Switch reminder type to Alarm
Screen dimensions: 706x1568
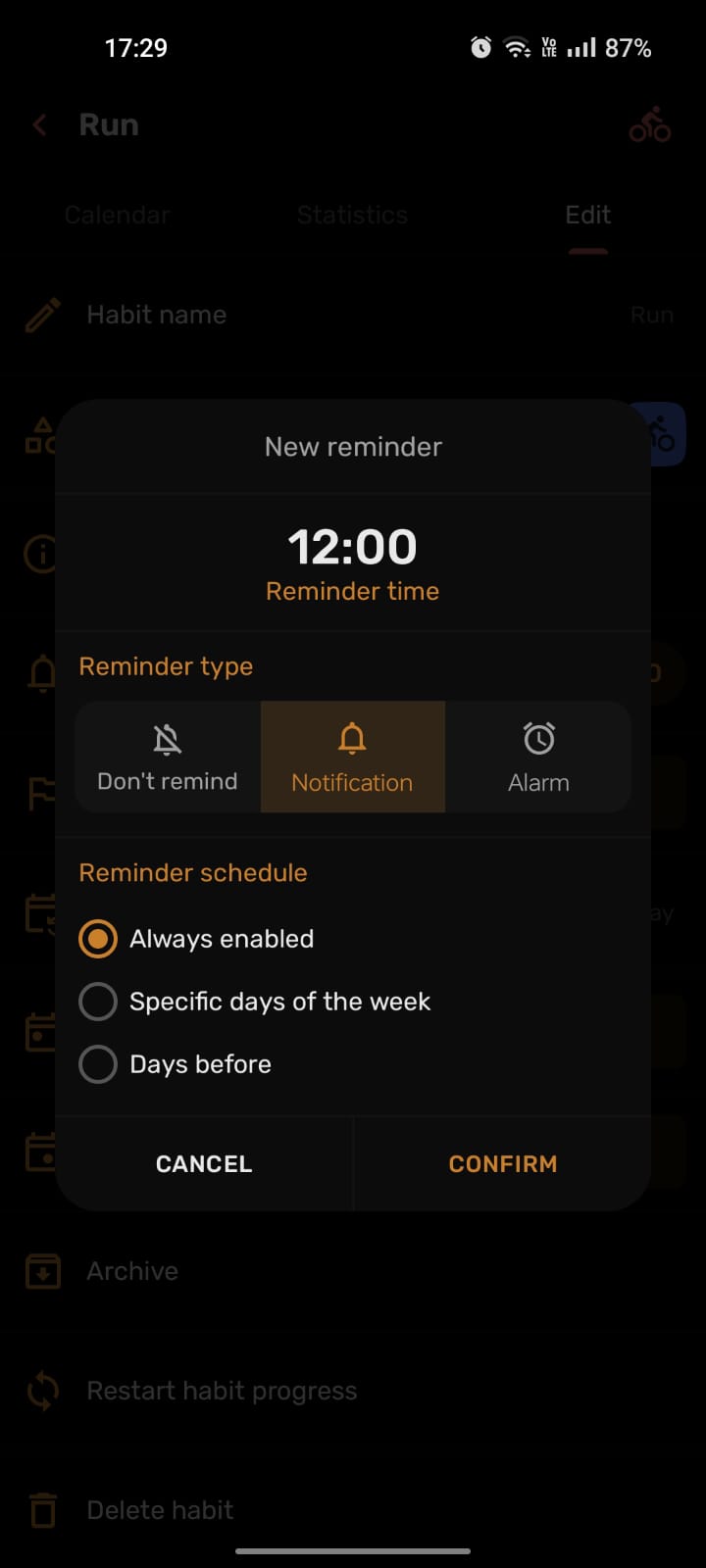click(x=538, y=757)
